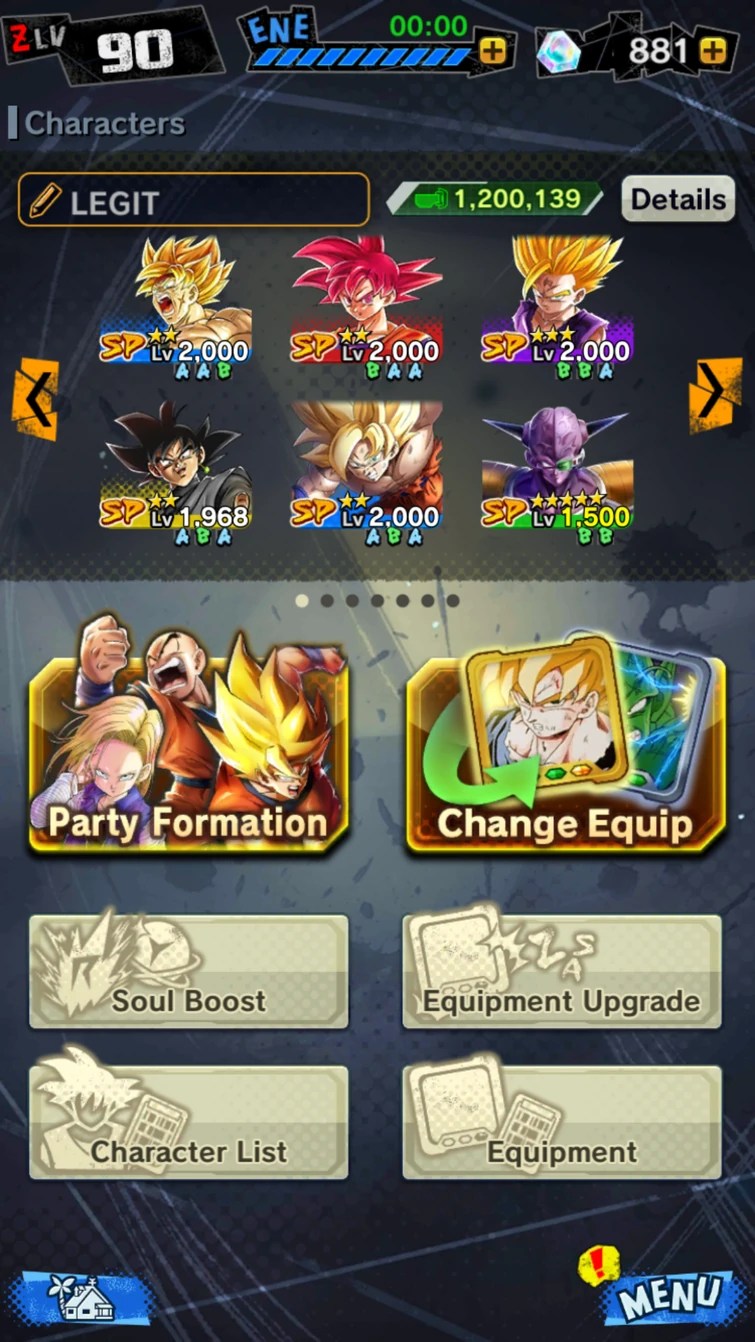Open Soul Boost
755x1342 pixels.
[x=189, y=971]
